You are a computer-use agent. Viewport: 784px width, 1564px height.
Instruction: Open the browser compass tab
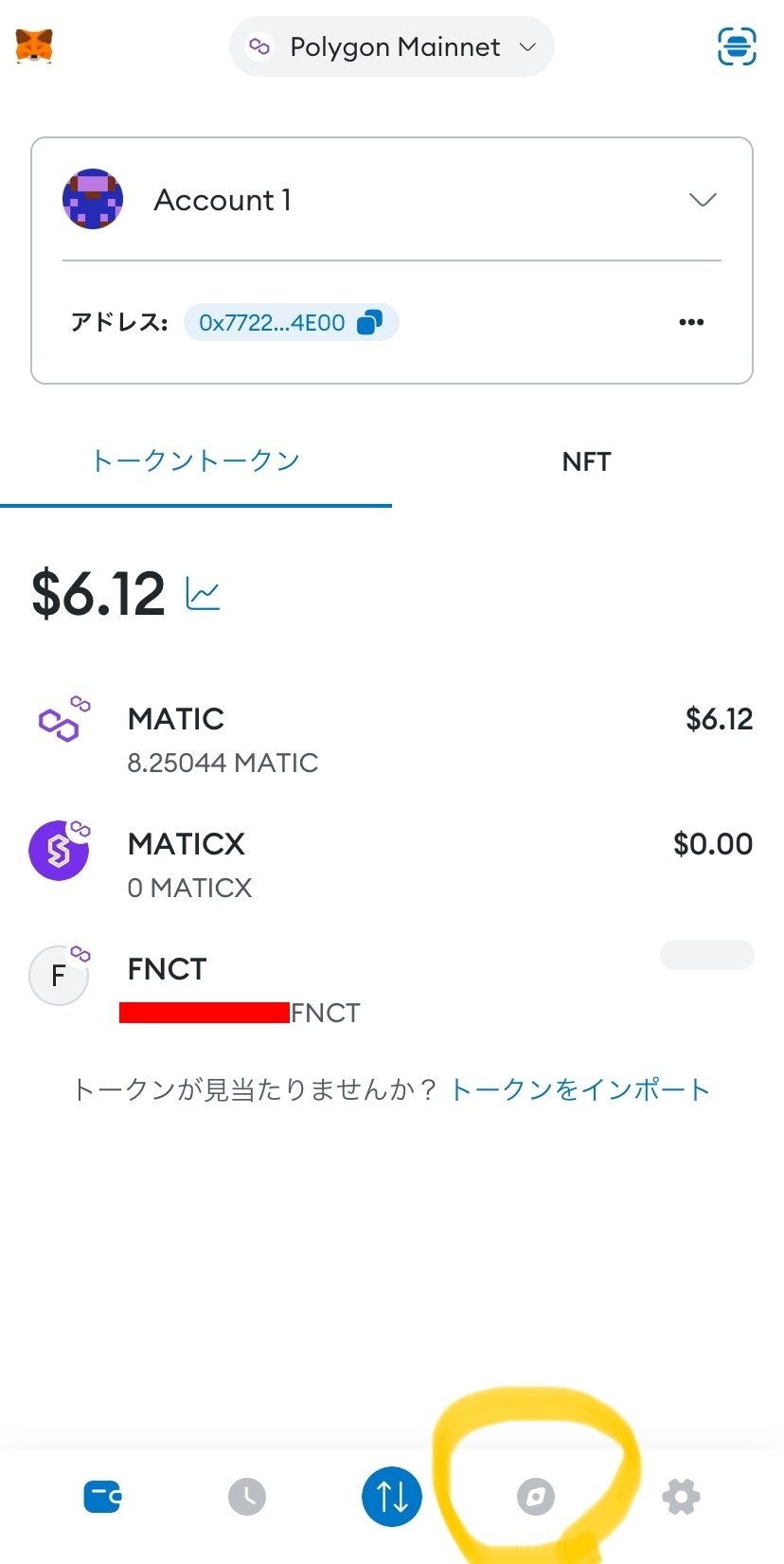click(536, 1497)
